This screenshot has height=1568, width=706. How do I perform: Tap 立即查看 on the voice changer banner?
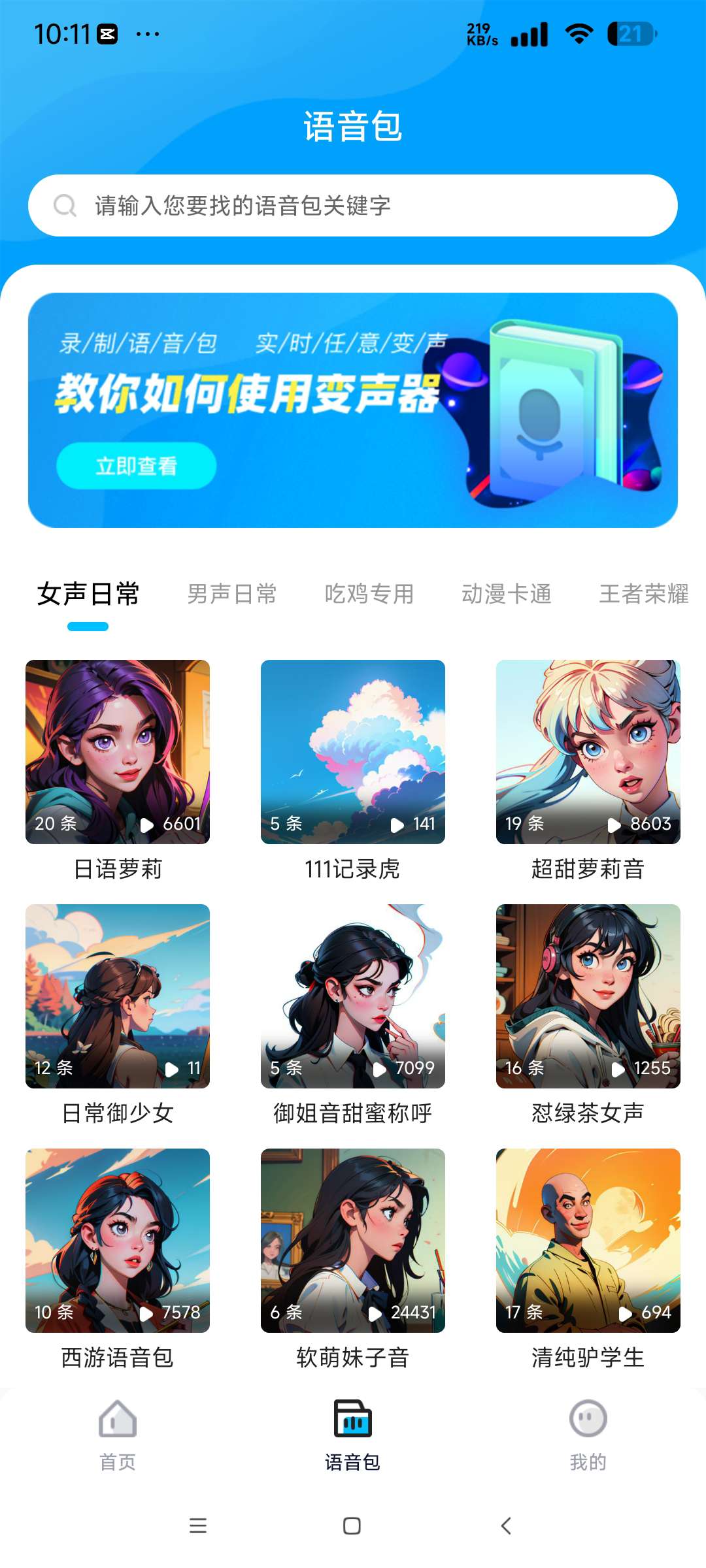tap(136, 466)
